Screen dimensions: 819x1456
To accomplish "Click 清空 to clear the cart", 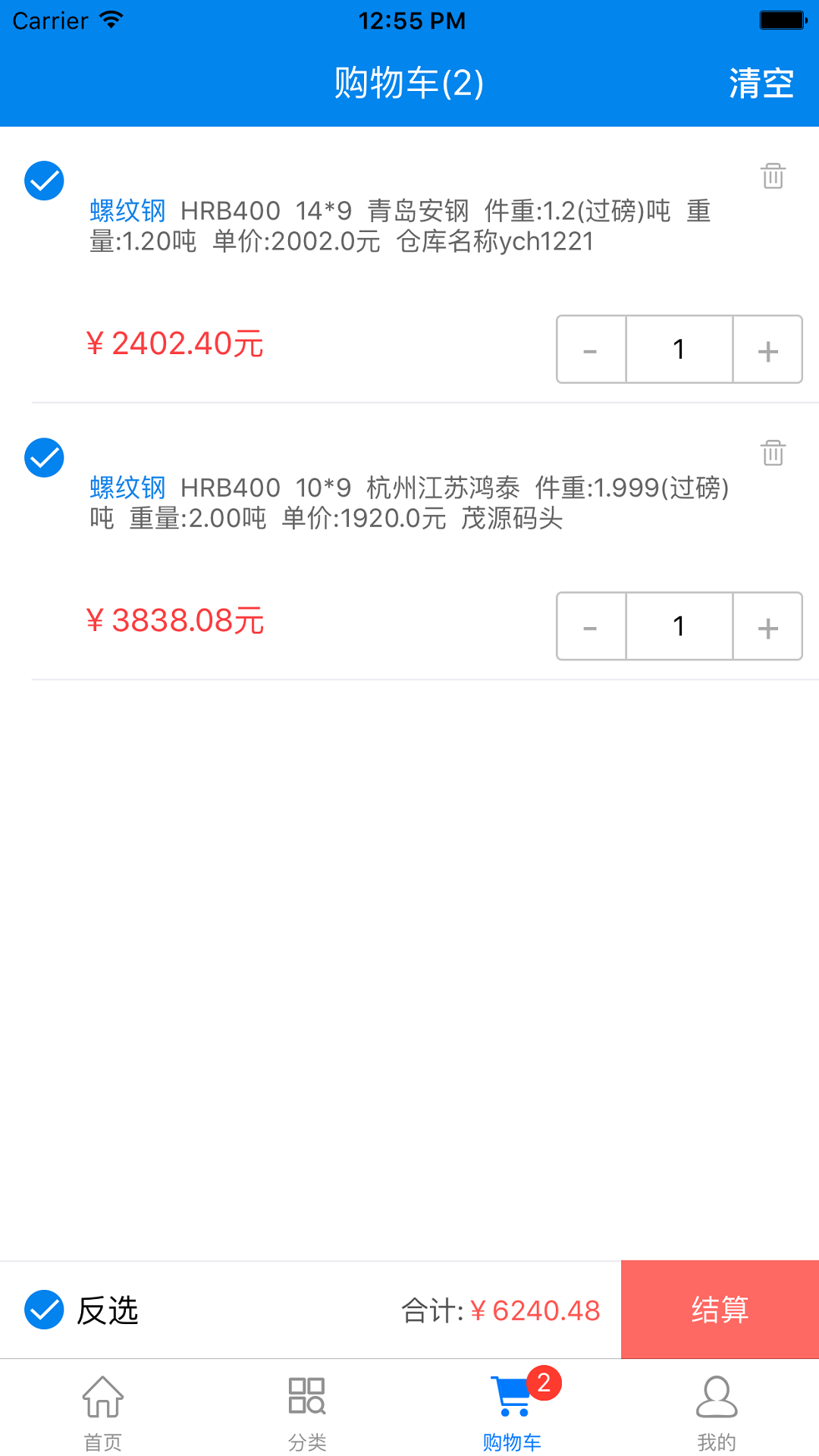I will [761, 83].
